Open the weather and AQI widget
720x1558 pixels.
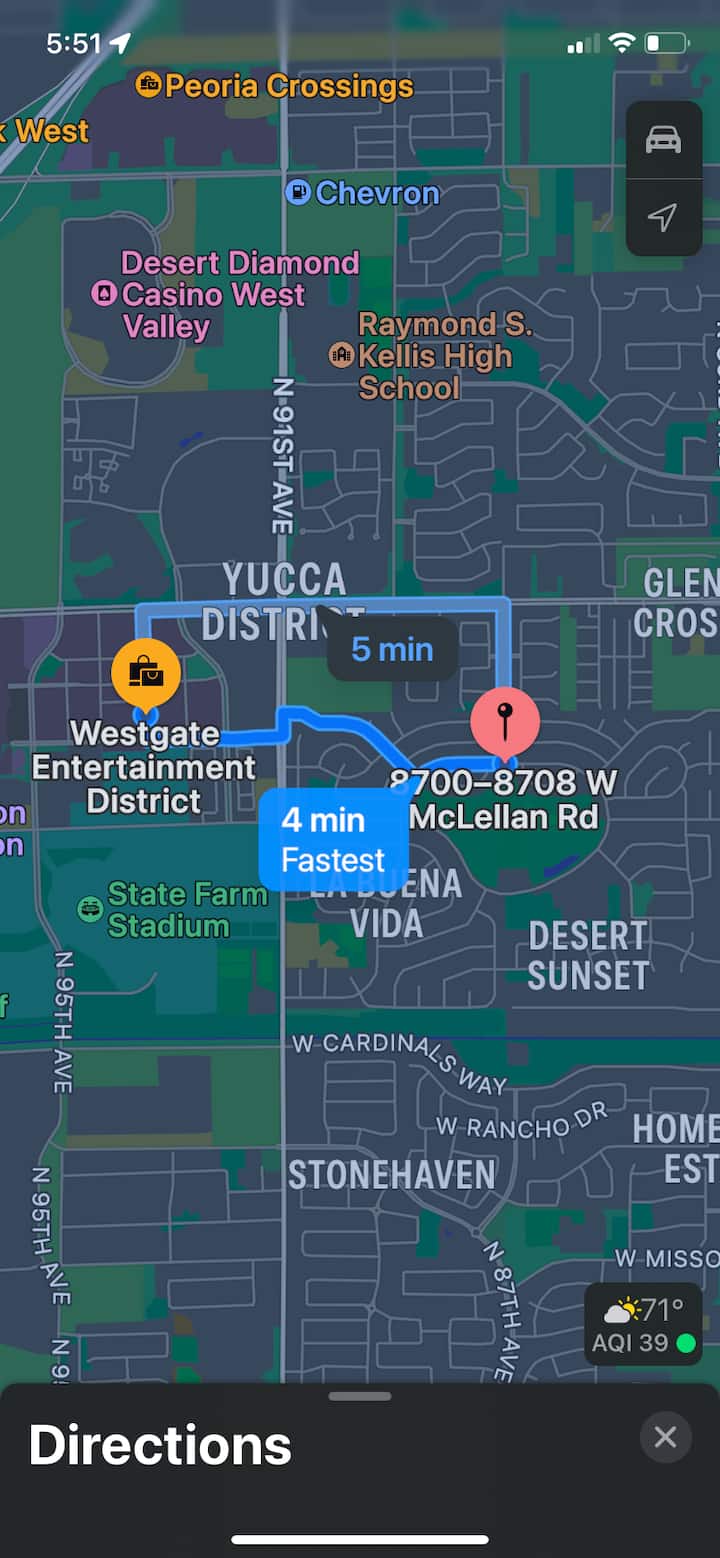(x=643, y=1324)
